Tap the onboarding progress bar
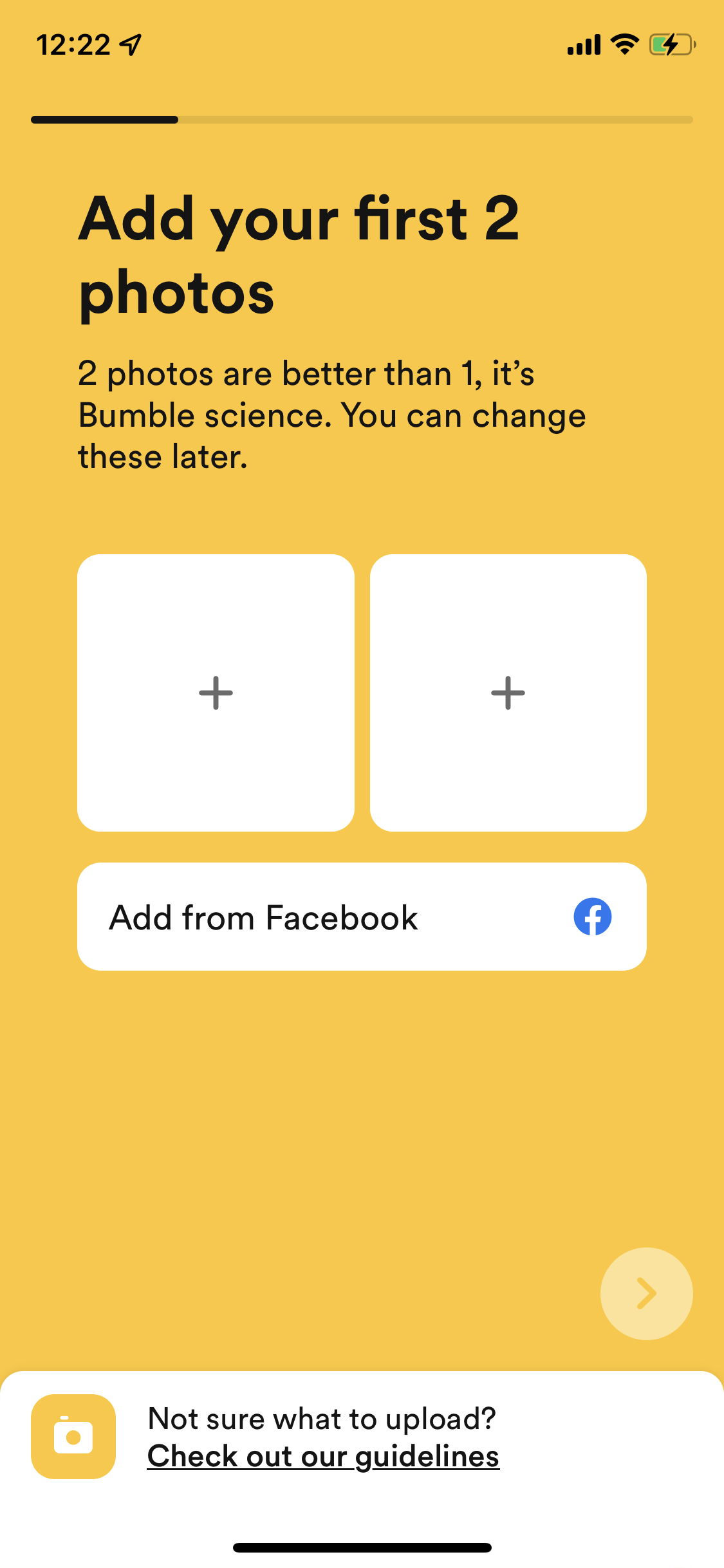This screenshot has height=1568, width=724. (362, 120)
